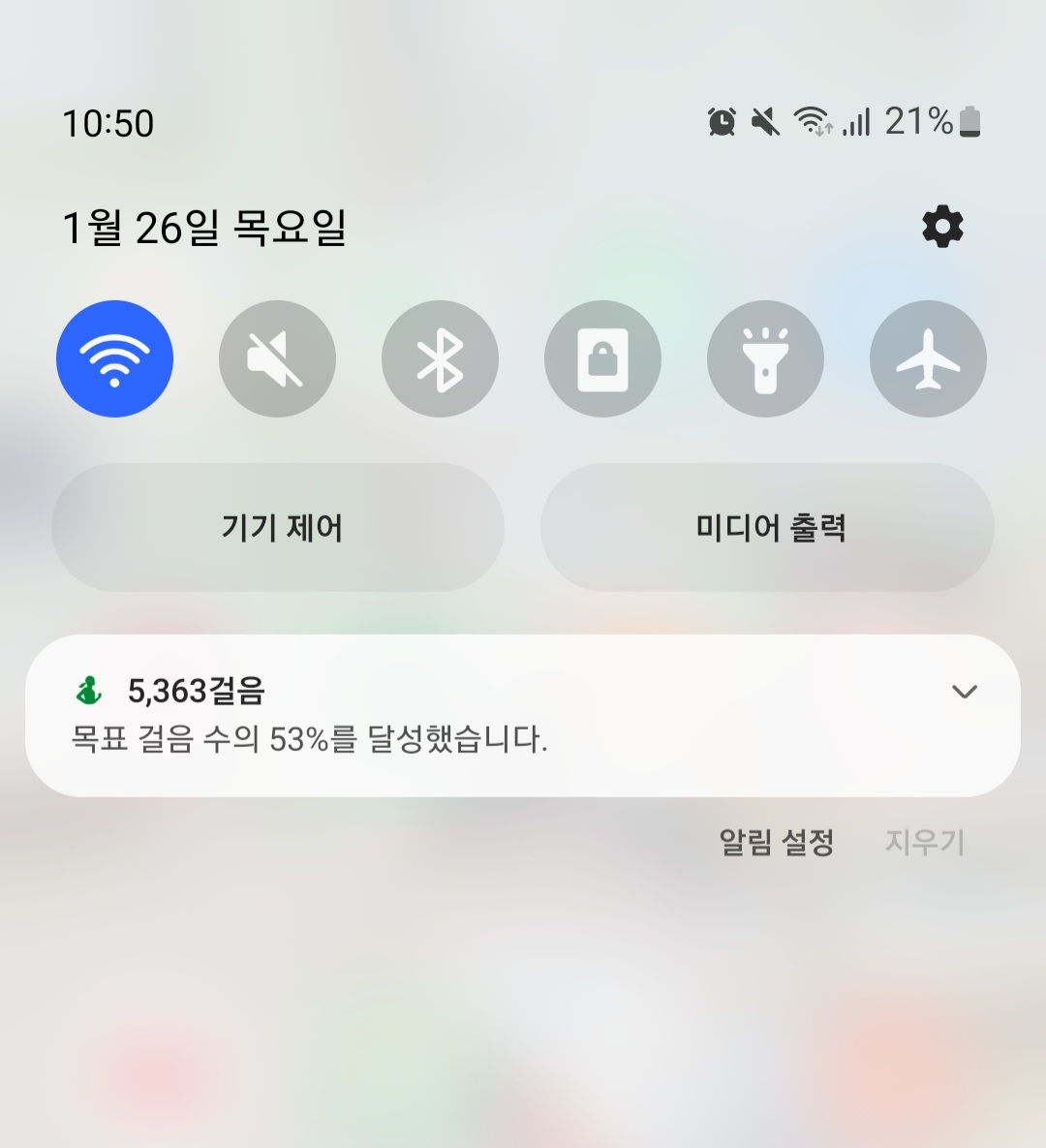Open 알림 설정 notification settings
Image resolution: width=1046 pixels, height=1148 pixels.
(x=776, y=842)
